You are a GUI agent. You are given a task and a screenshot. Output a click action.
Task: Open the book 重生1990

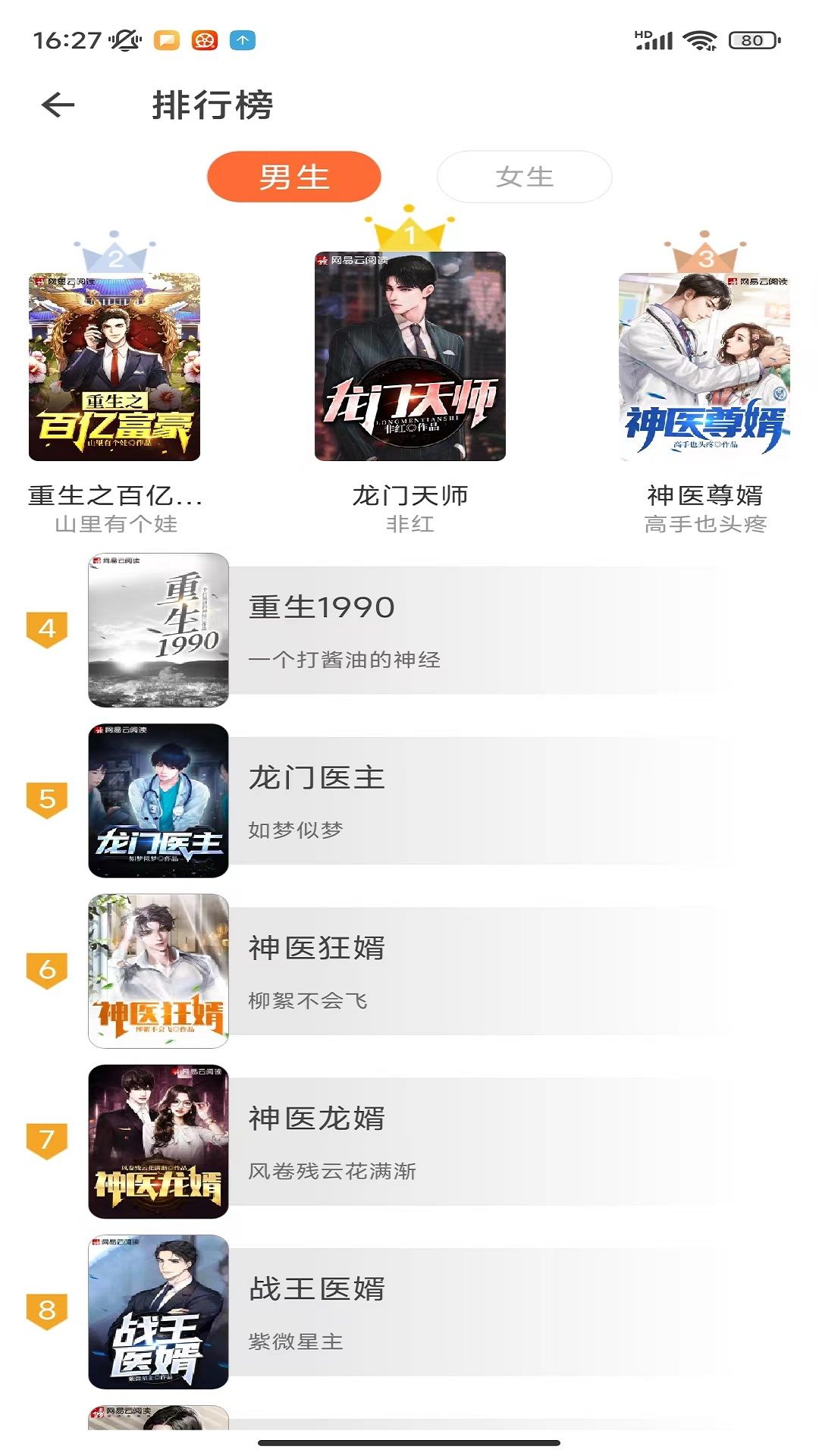click(409, 630)
